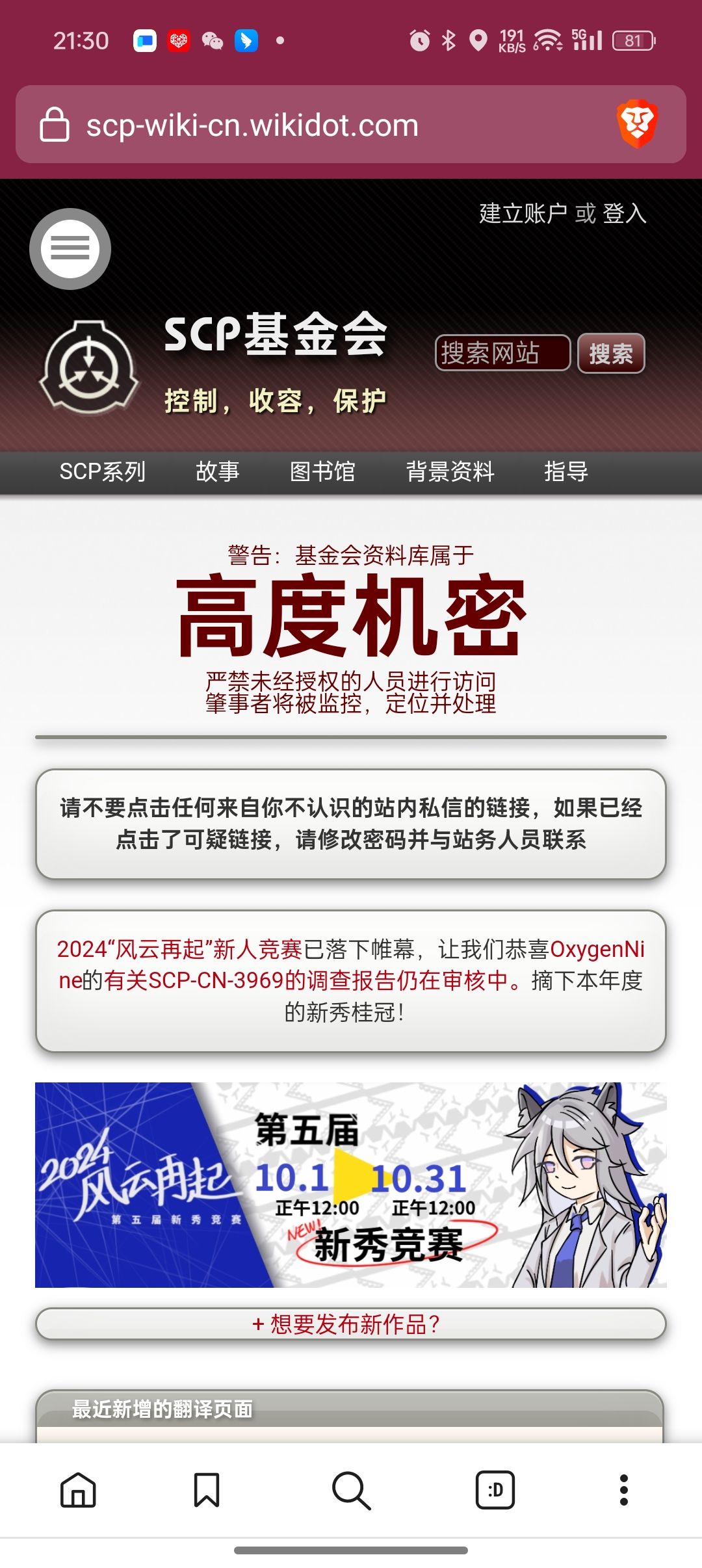Image resolution: width=702 pixels, height=1568 pixels.
Task: Open browser three-dot overflow menu
Action: coord(624,1489)
